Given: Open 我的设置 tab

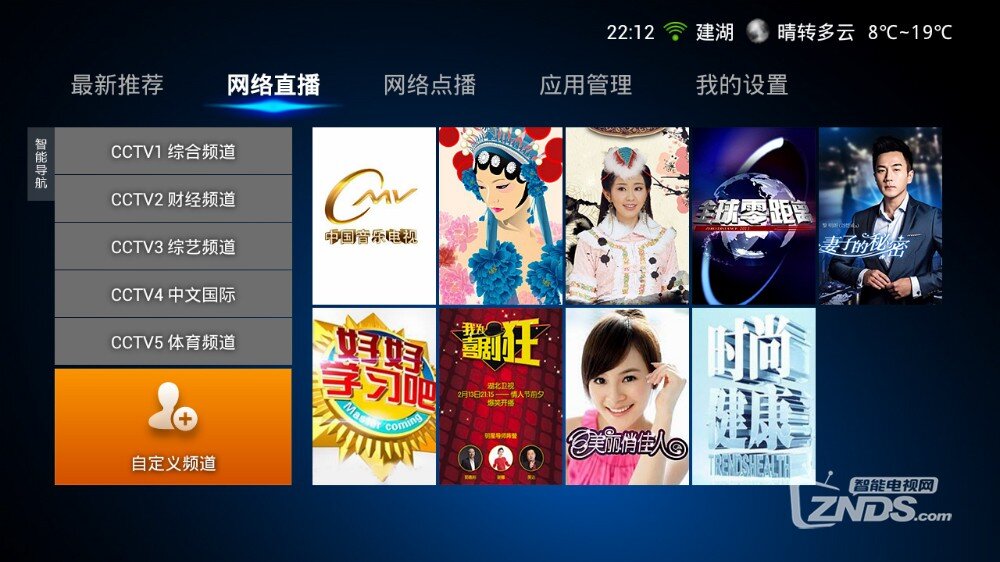Looking at the screenshot, I should pyautogui.click(x=741, y=85).
